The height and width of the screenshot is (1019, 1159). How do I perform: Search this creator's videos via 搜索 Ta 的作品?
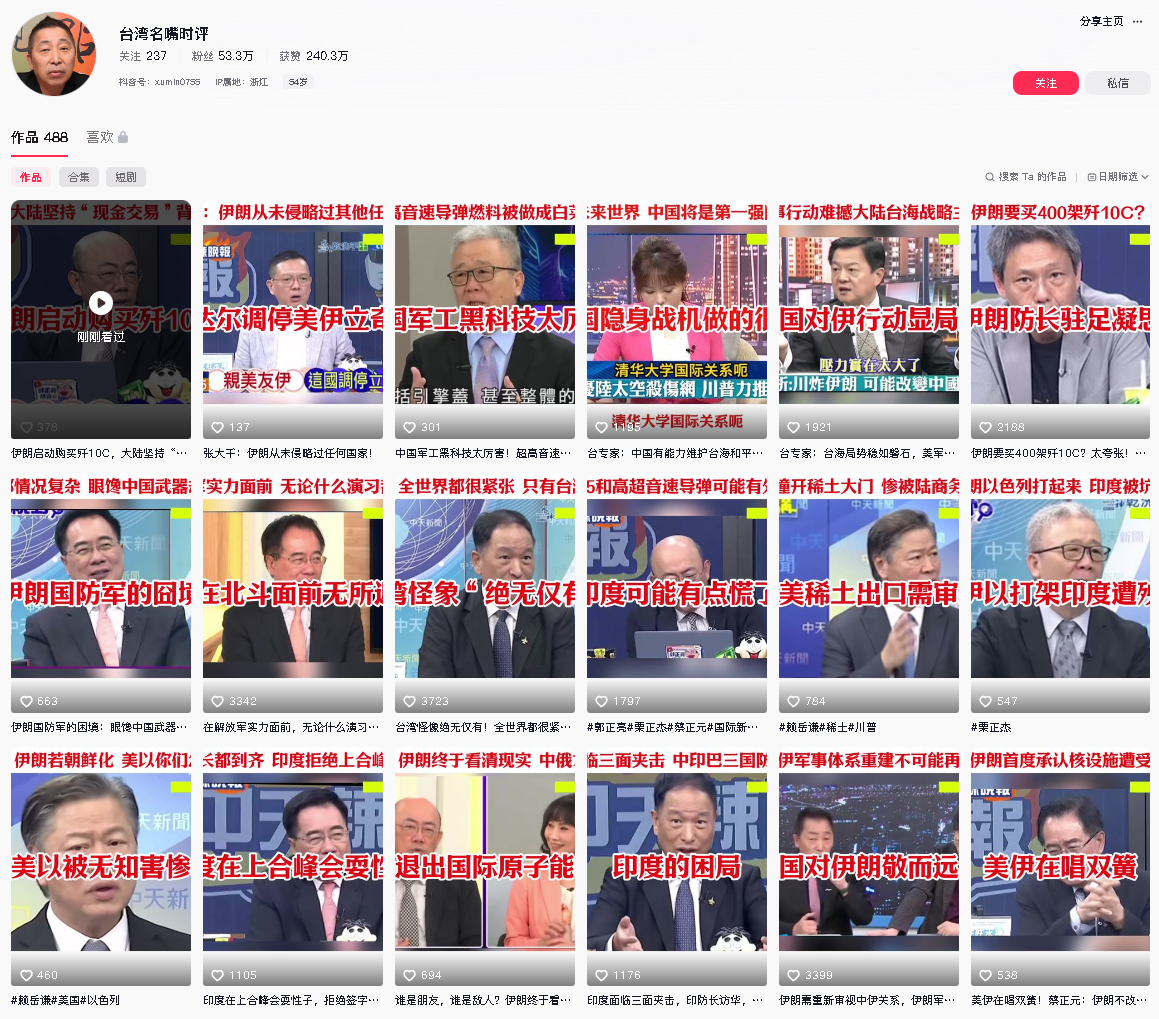click(x=1026, y=177)
